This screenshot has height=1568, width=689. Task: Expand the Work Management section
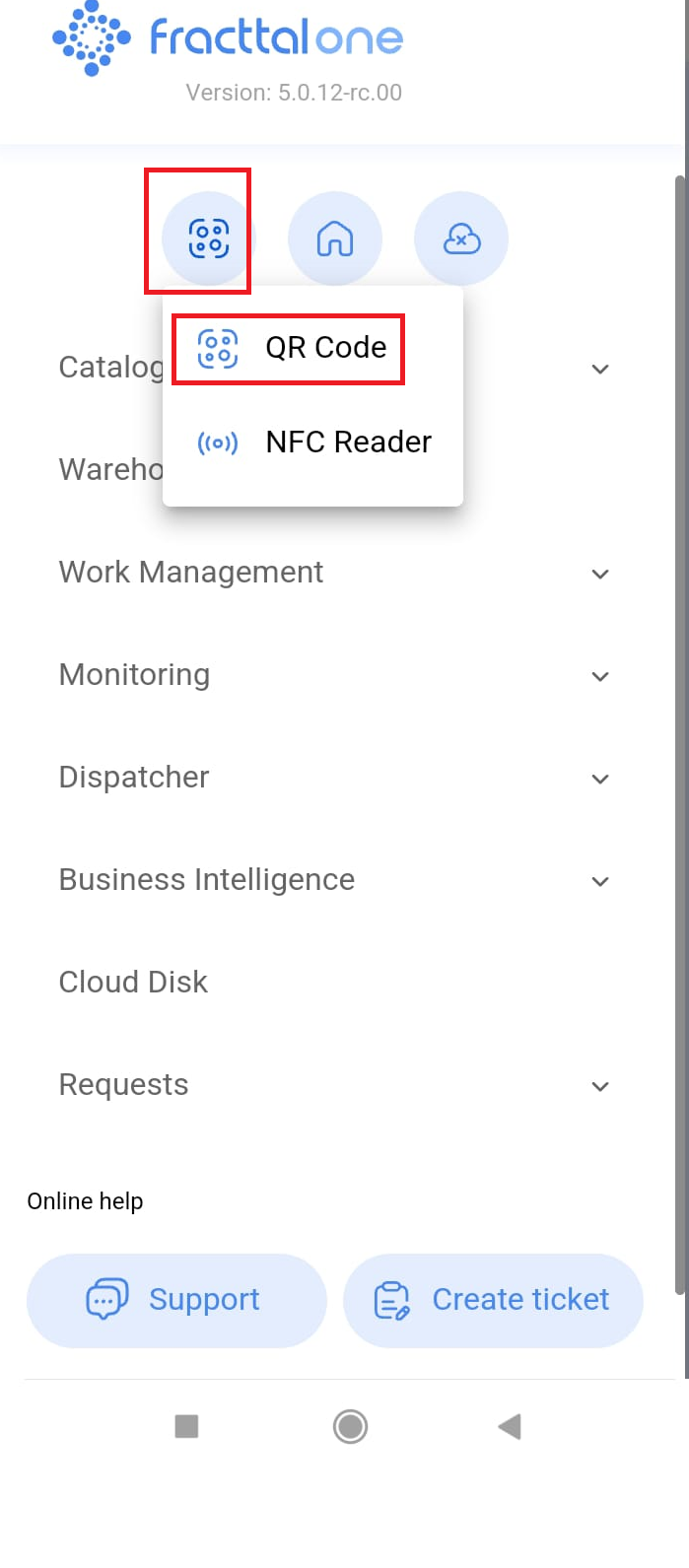click(335, 573)
